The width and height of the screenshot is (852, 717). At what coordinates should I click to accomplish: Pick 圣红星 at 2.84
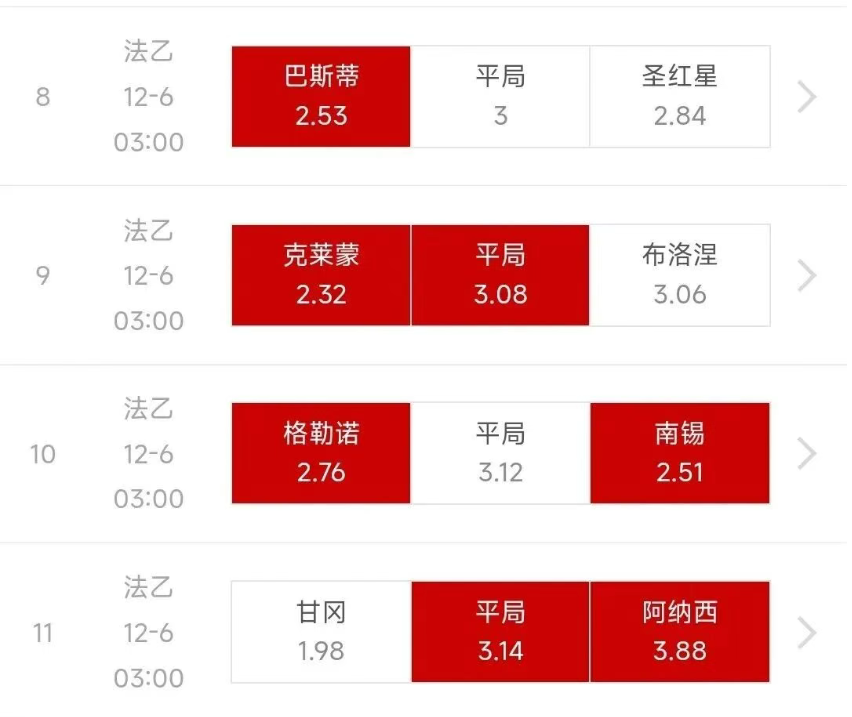coord(680,97)
